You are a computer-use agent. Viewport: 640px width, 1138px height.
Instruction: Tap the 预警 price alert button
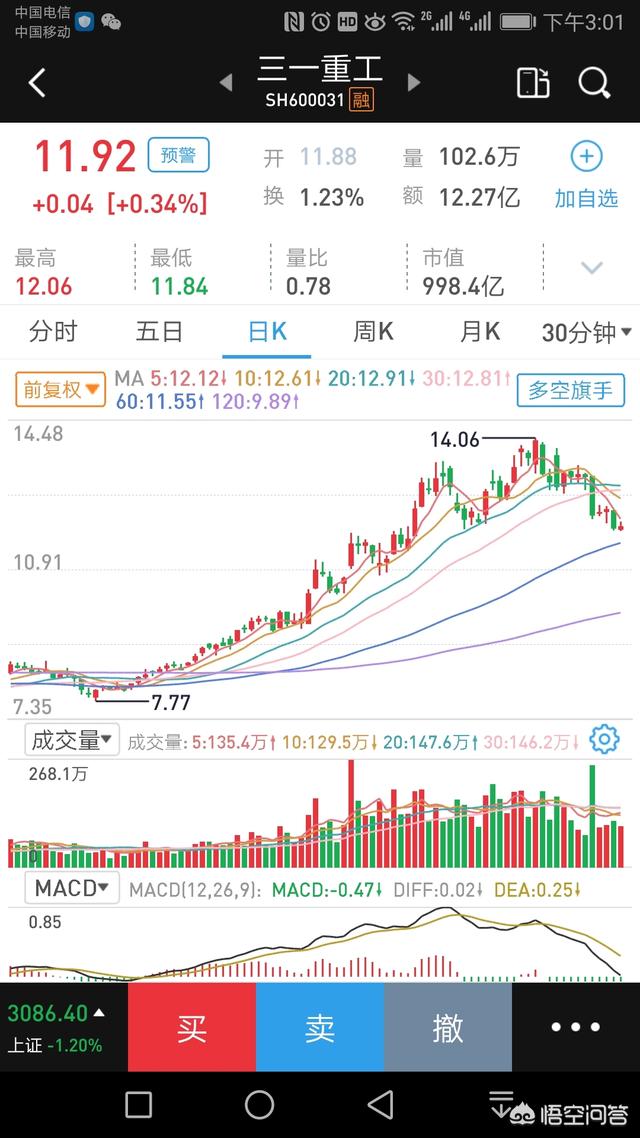point(179,156)
